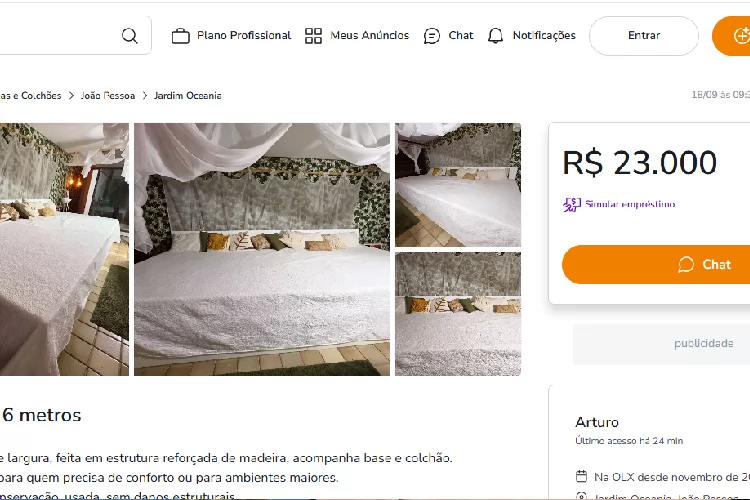The width and height of the screenshot is (750, 500).
Task: Tap the search magnifier icon
Action: point(129,36)
